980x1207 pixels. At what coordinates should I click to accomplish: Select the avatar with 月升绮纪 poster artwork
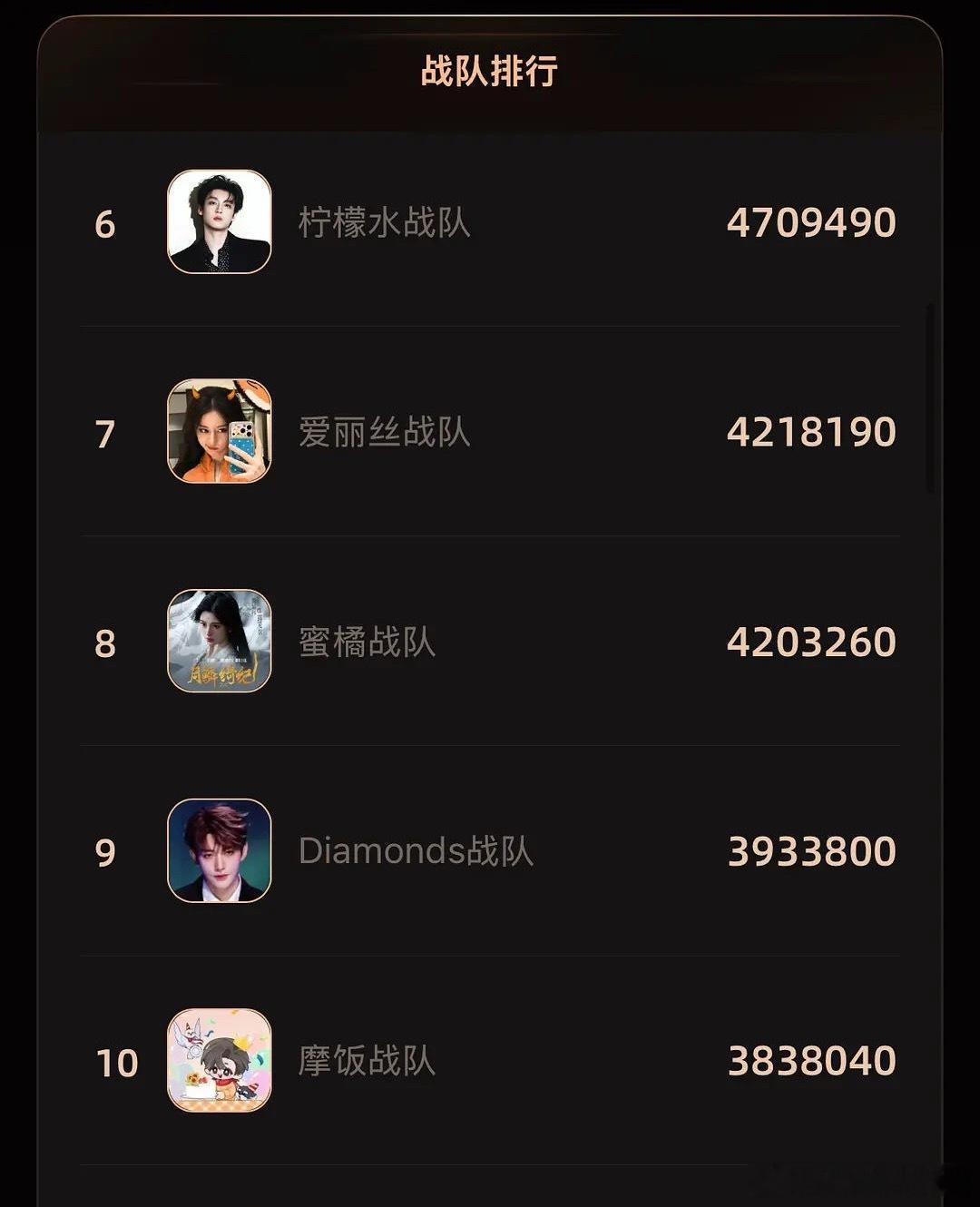coord(220,642)
